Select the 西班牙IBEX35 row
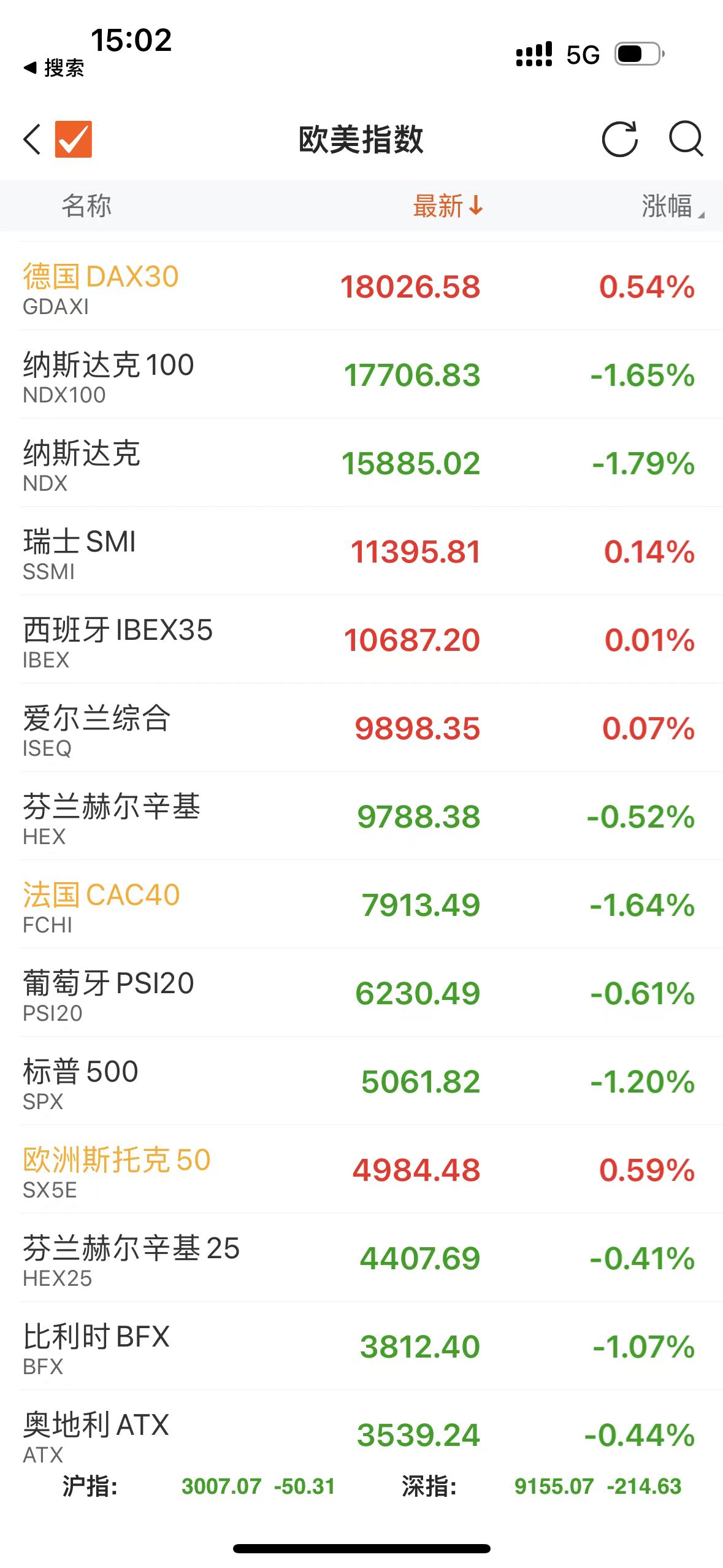 [x=361, y=640]
